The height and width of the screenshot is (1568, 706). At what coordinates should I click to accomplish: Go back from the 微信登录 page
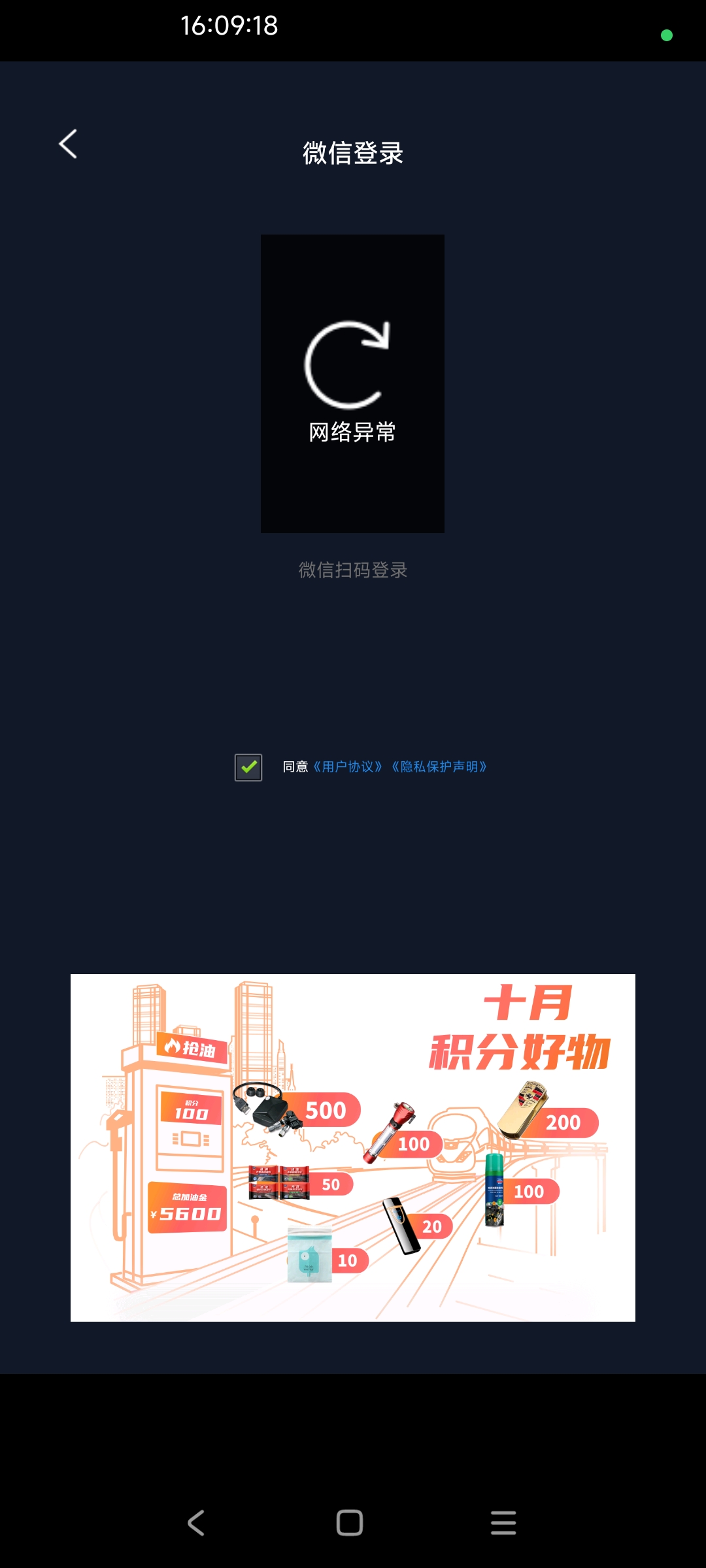tap(68, 144)
